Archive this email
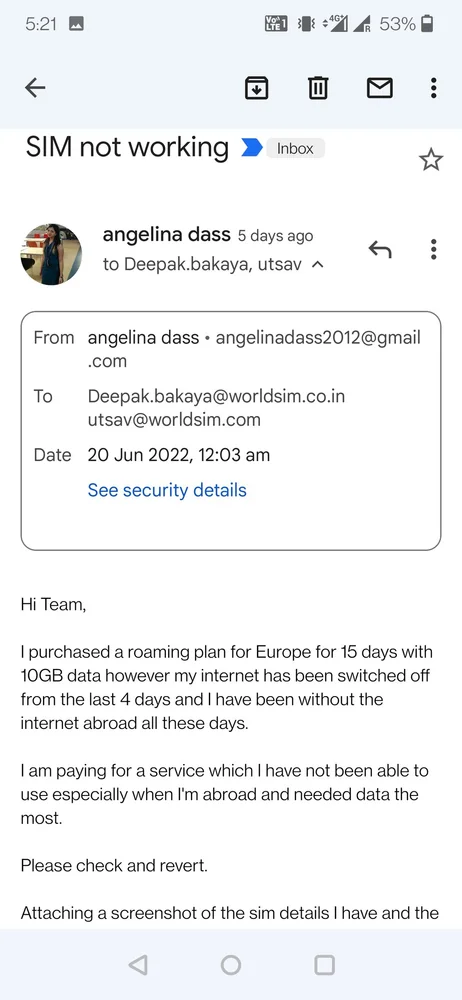462x1000 pixels. pos(257,88)
